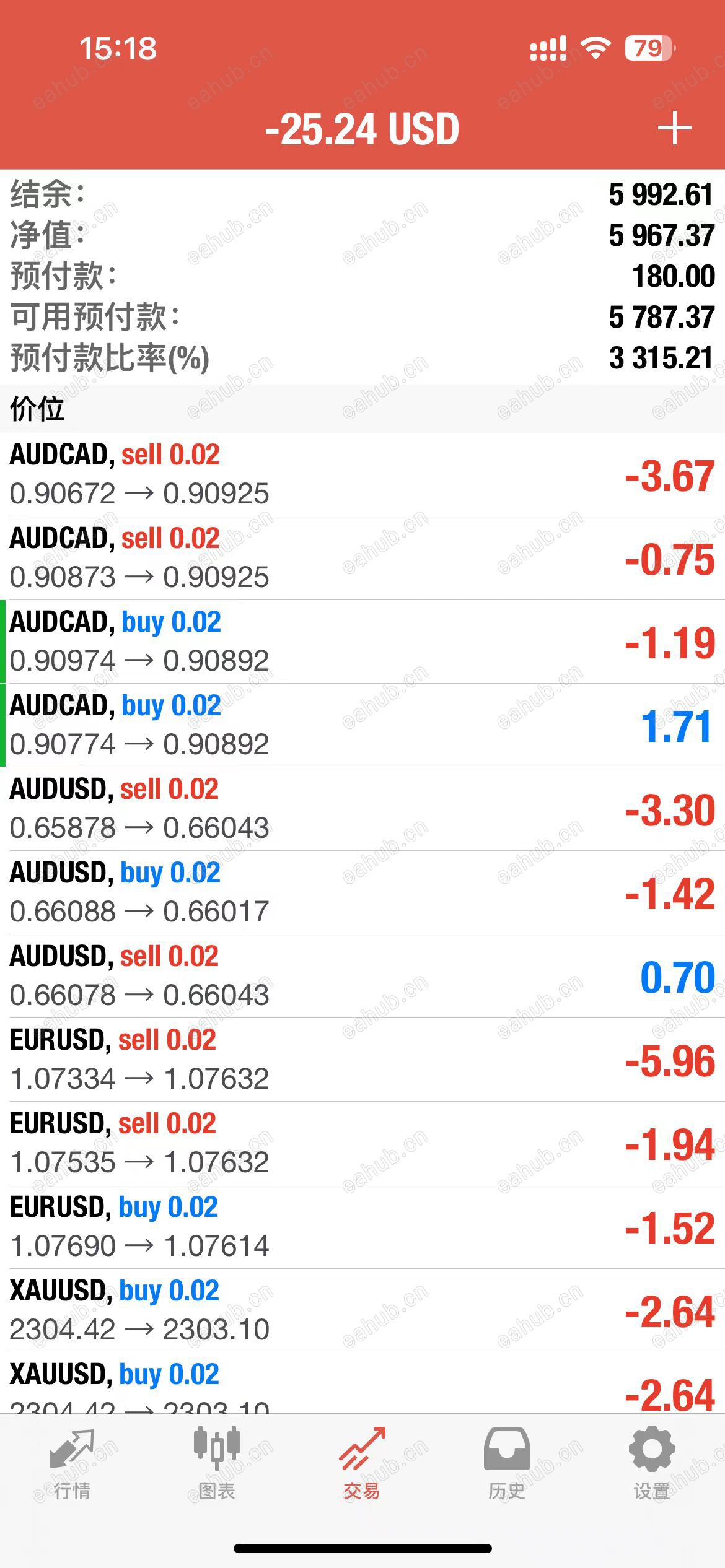Open the AUDCAD sell position opened at 0.90672

[x=362, y=474]
